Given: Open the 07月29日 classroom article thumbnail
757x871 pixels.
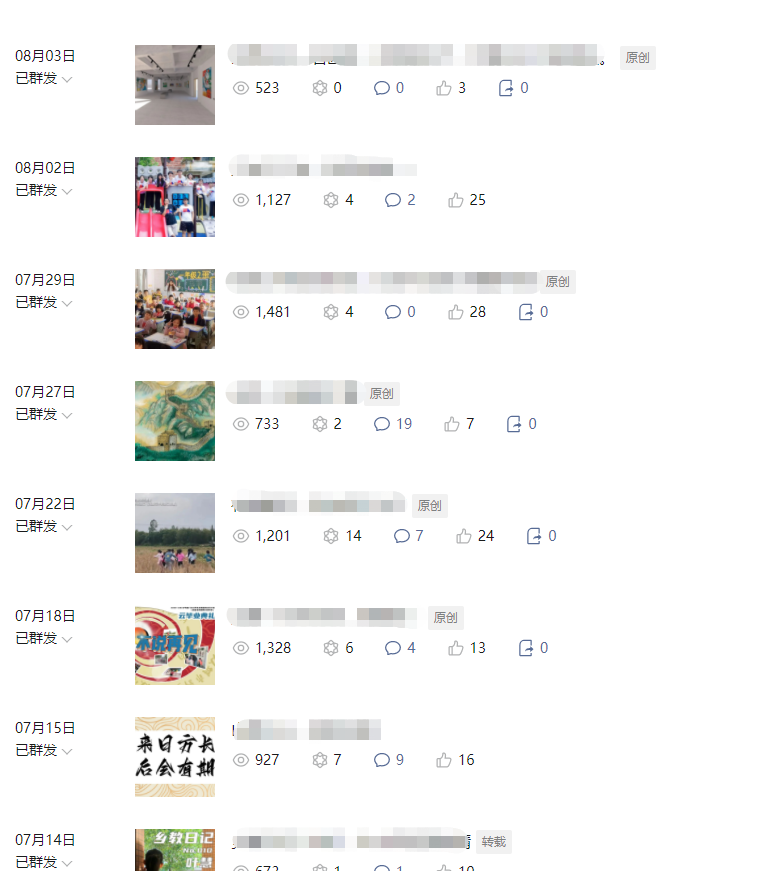Looking at the screenshot, I should point(174,309).
